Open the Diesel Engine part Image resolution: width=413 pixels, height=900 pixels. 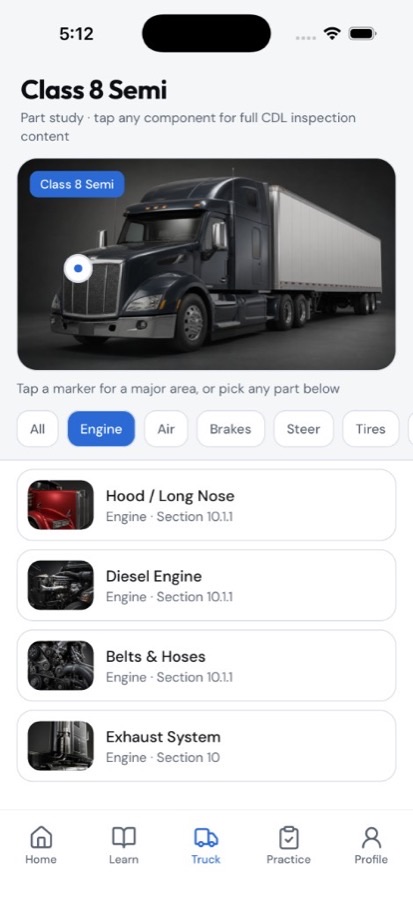[206, 585]
